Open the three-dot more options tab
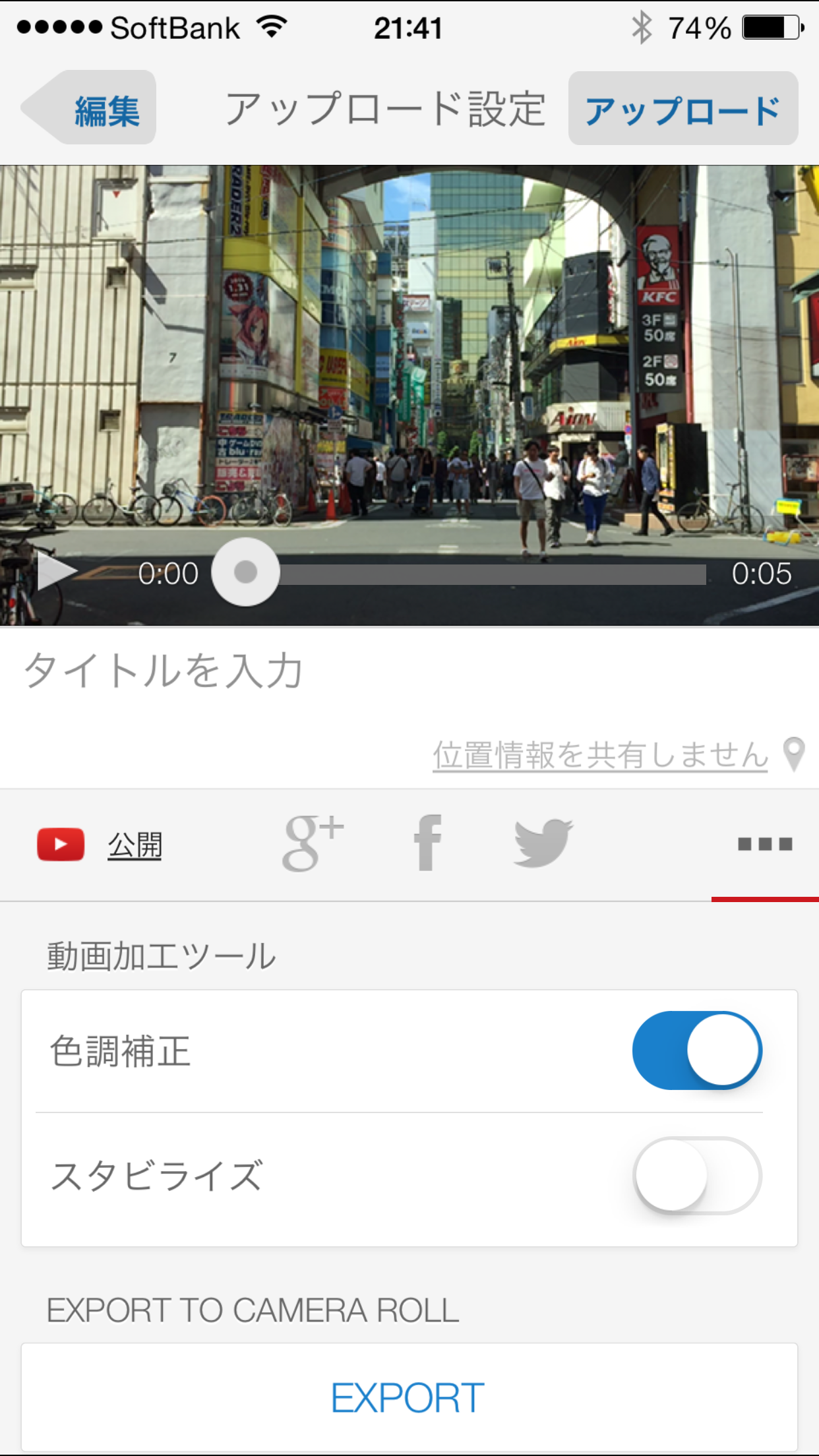 (765, 844)
